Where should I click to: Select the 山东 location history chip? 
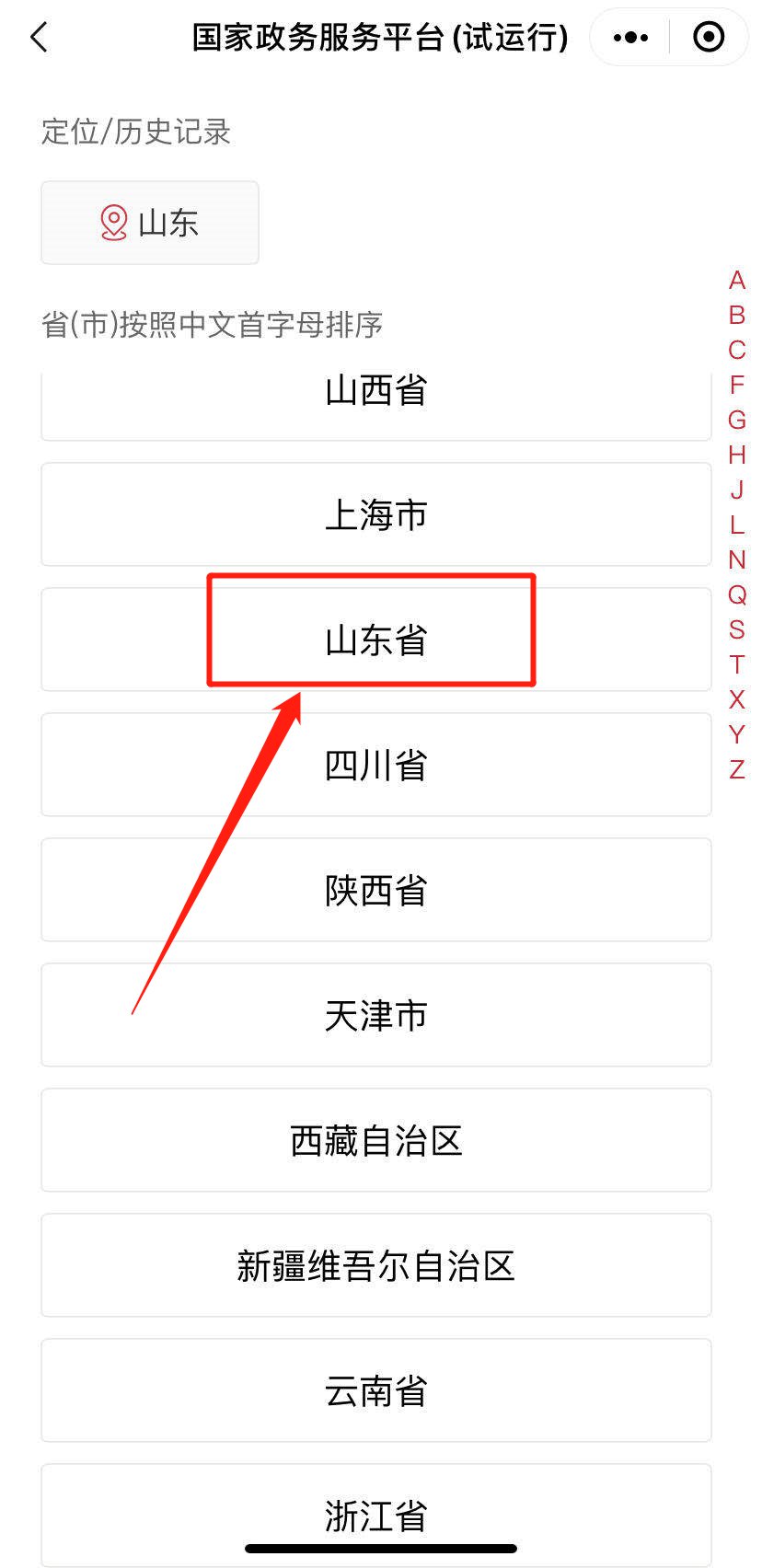[150, 223]
